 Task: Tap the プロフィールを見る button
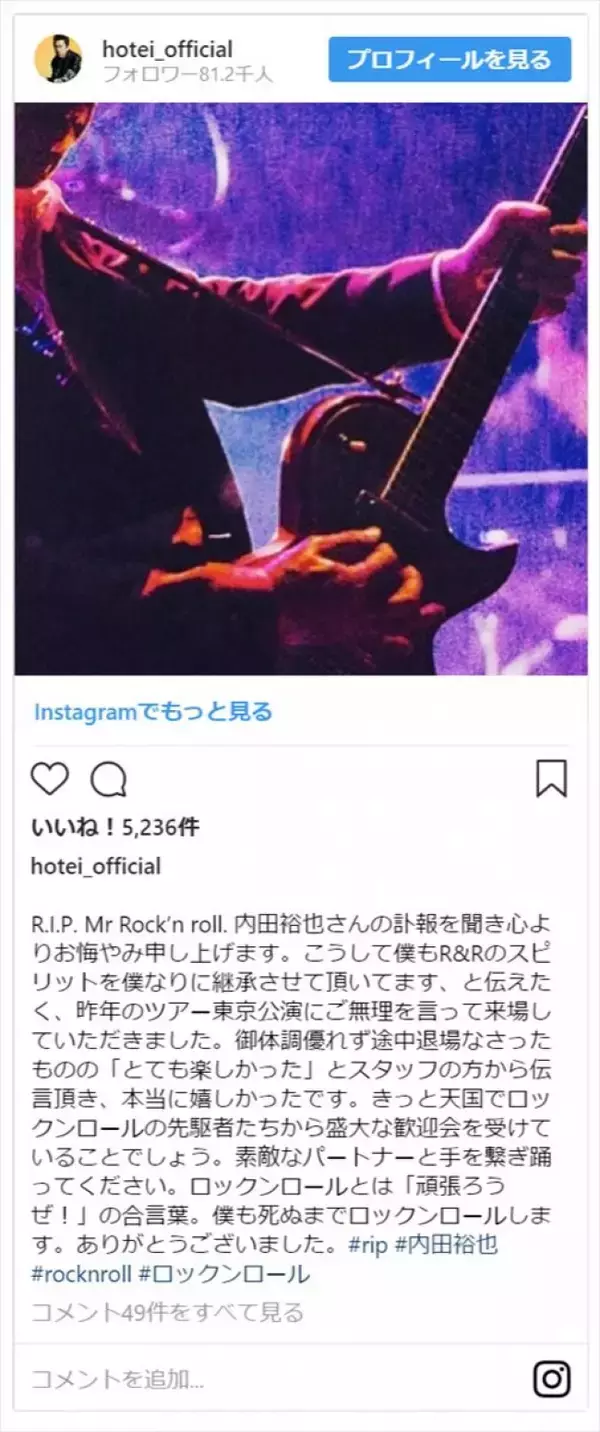[x=449, y=60]
